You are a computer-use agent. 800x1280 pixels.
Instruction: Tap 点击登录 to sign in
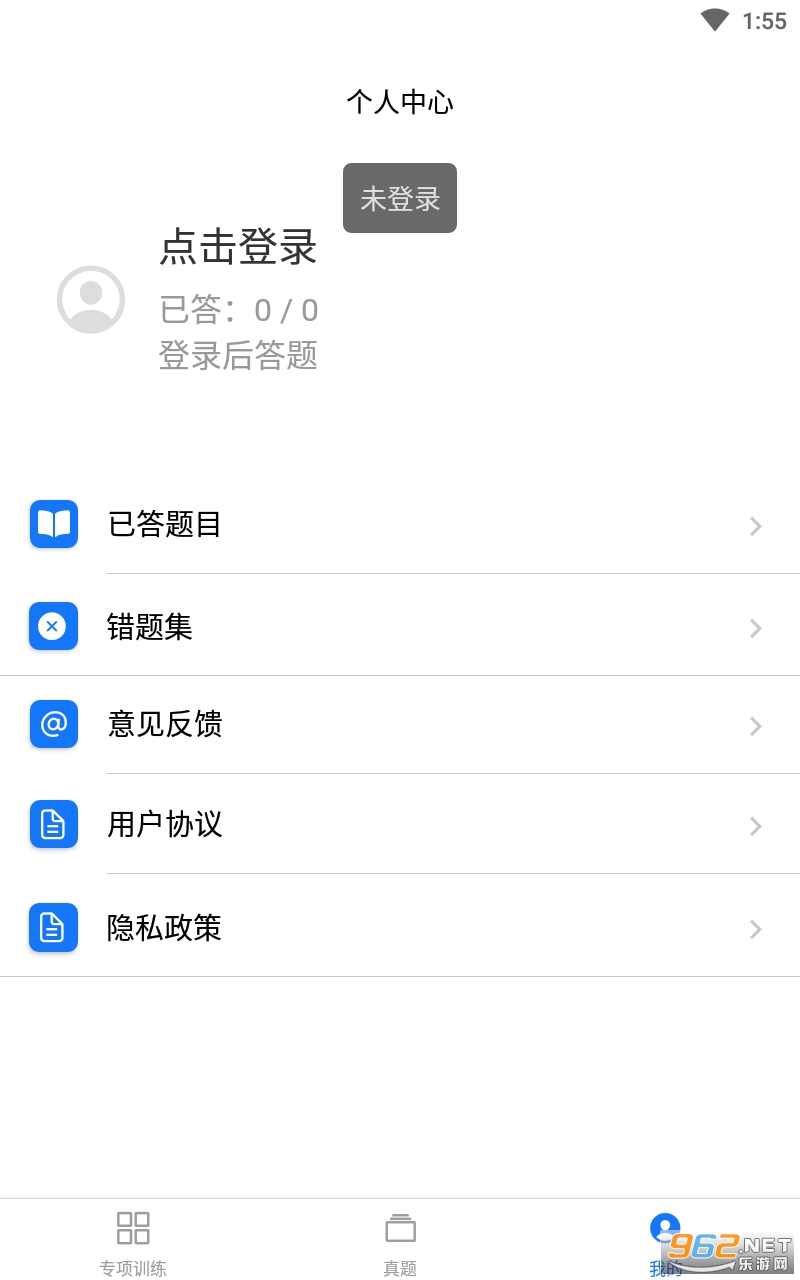coord(238,248)
